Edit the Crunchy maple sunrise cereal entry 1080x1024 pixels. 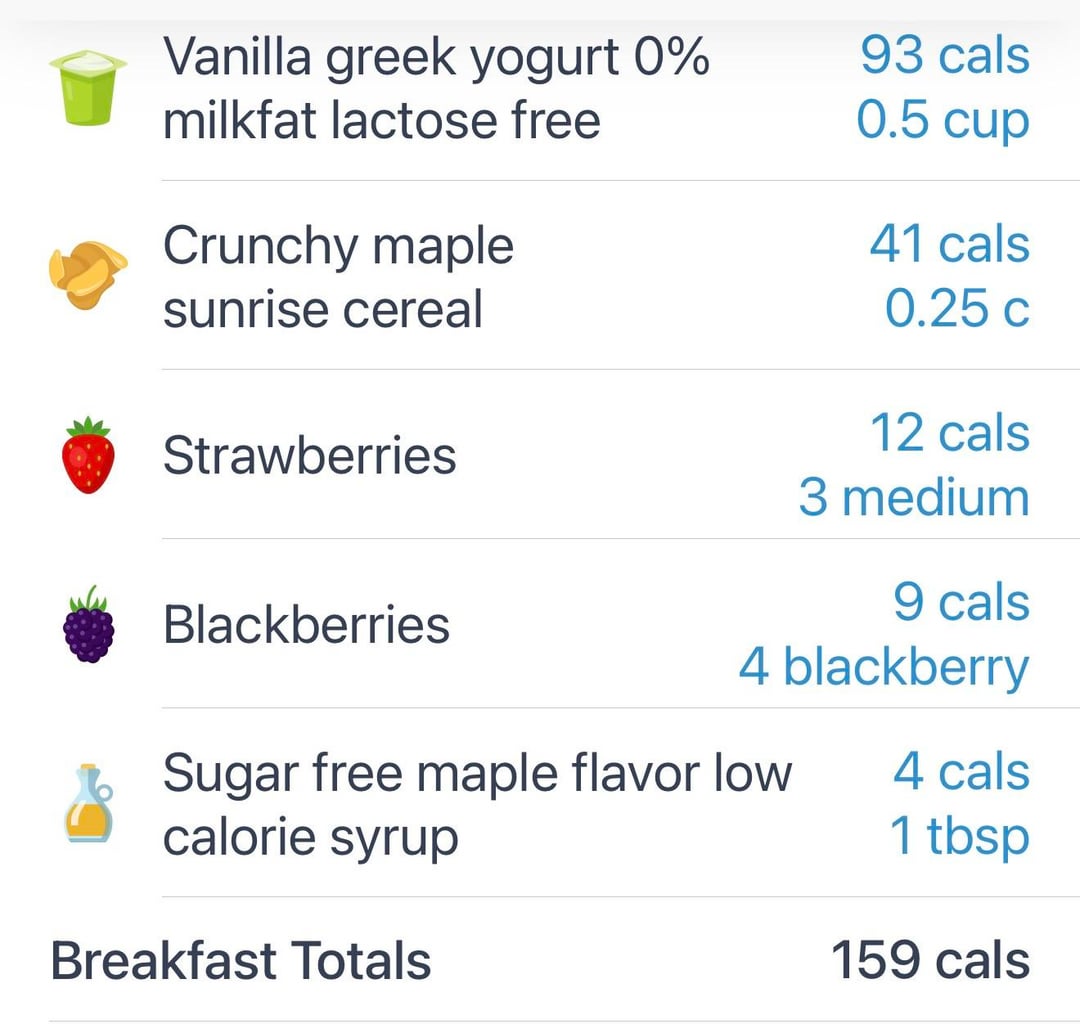pos(338,277)
